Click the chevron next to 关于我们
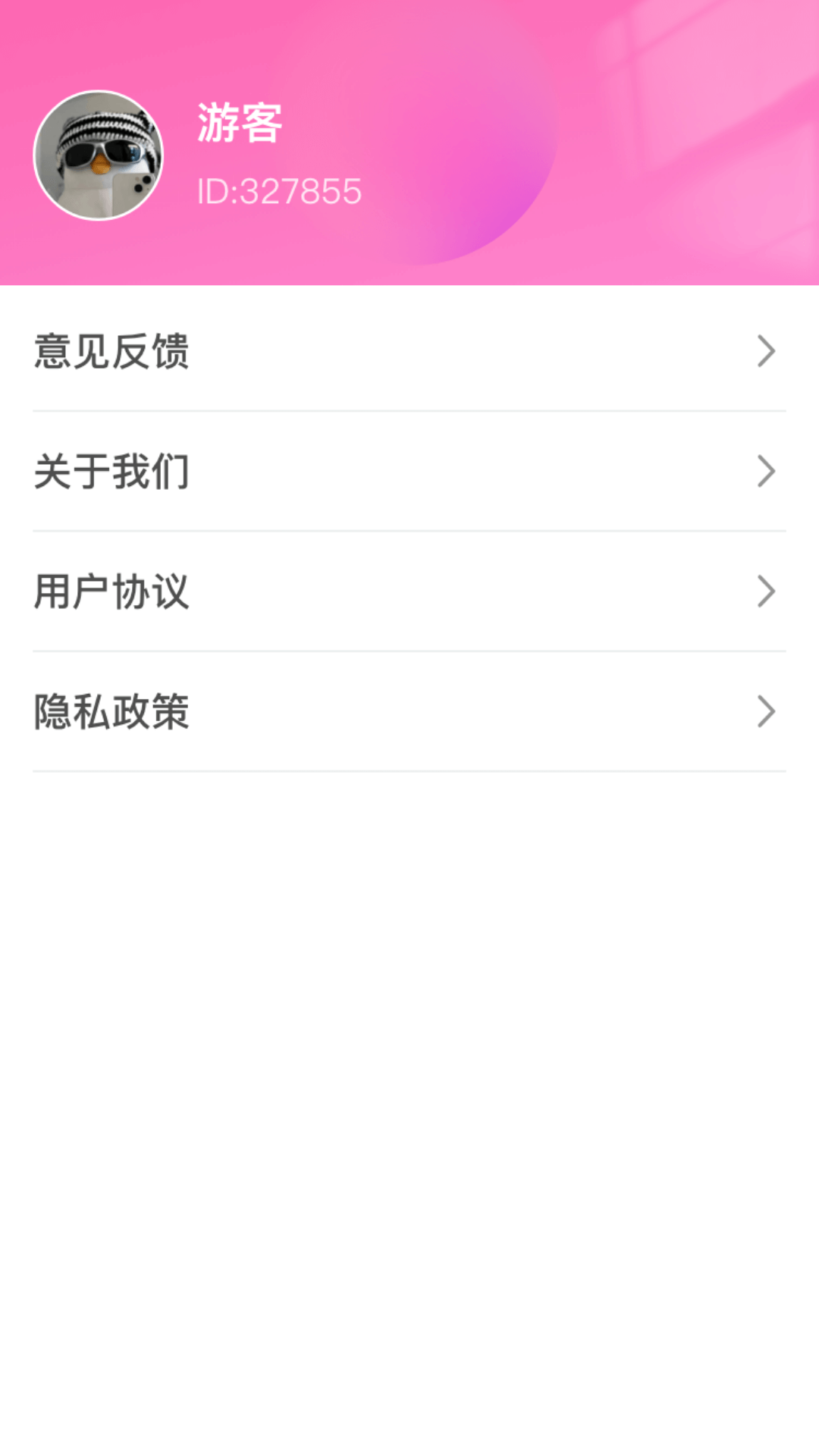819x1456 pixels. click(767, 472)
